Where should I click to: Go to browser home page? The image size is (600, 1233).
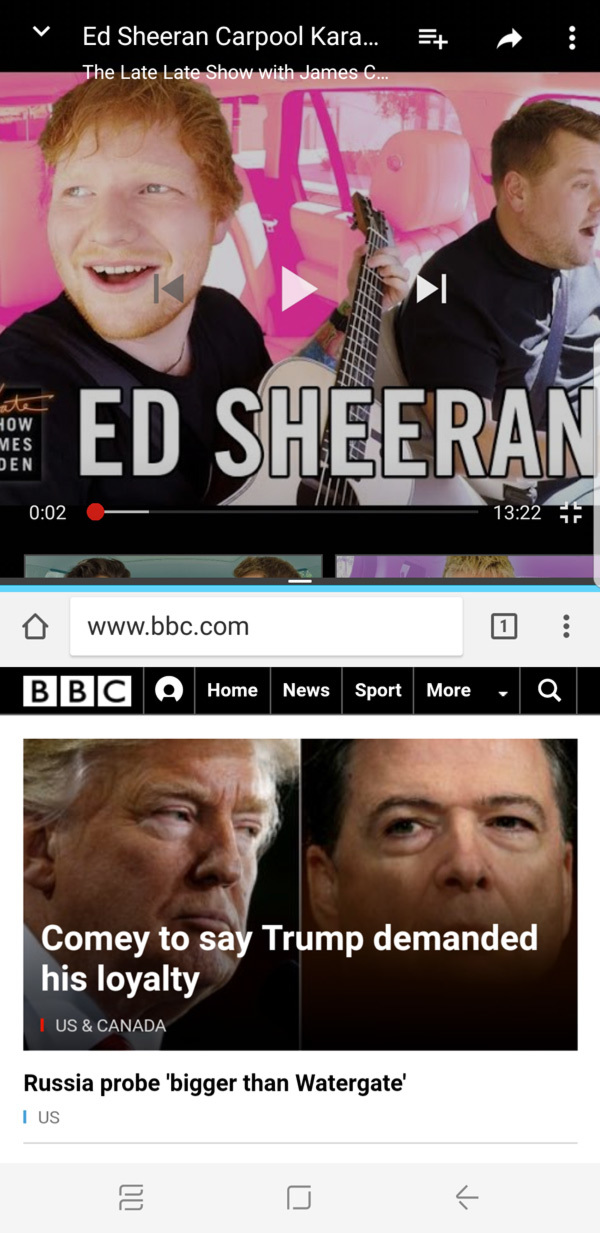pyautogui.click(x=35, y=627)
